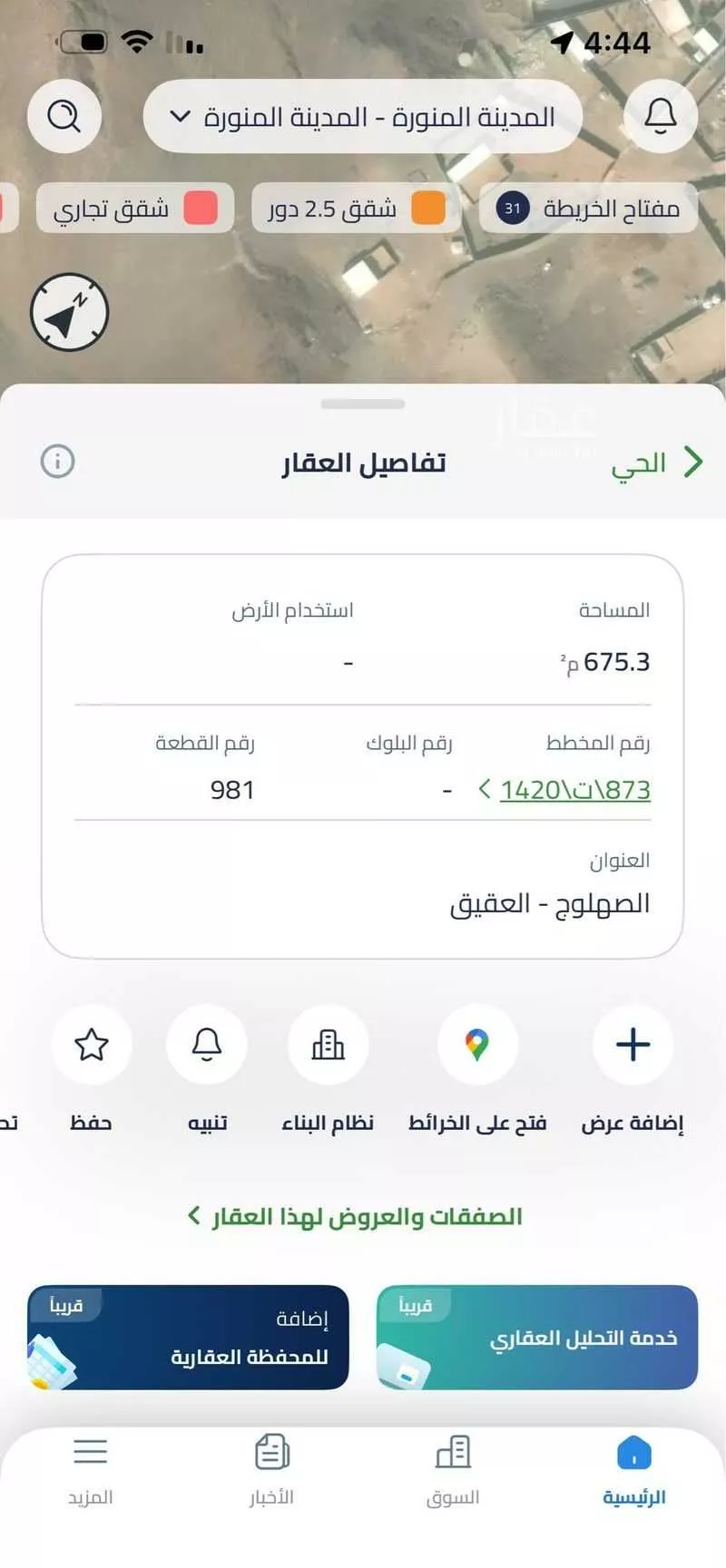Tap the compass location button
The height and width of the screenshot is (1568, 726).
(69, 313)
